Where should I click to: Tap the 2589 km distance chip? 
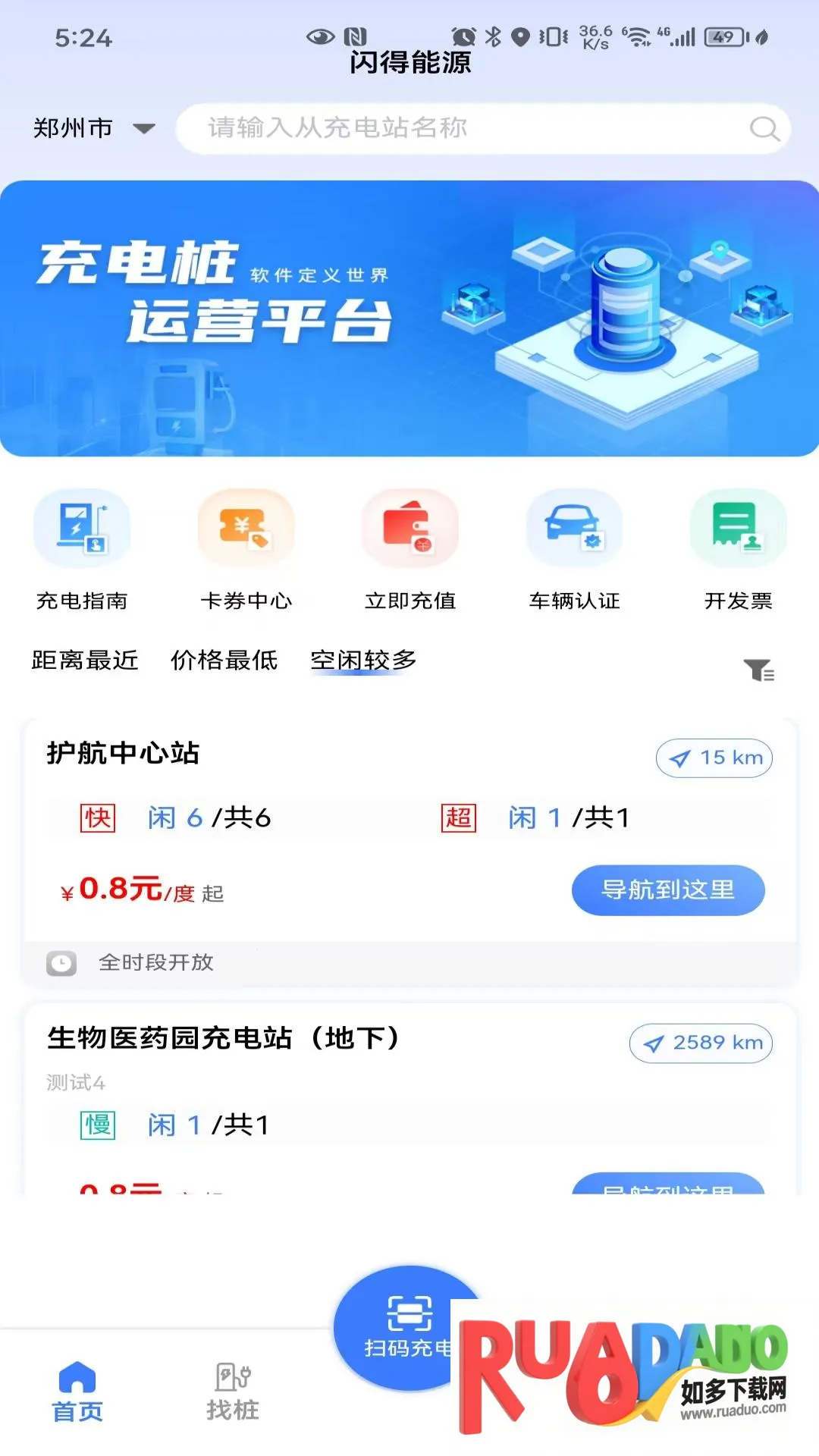click(701, 1043)
